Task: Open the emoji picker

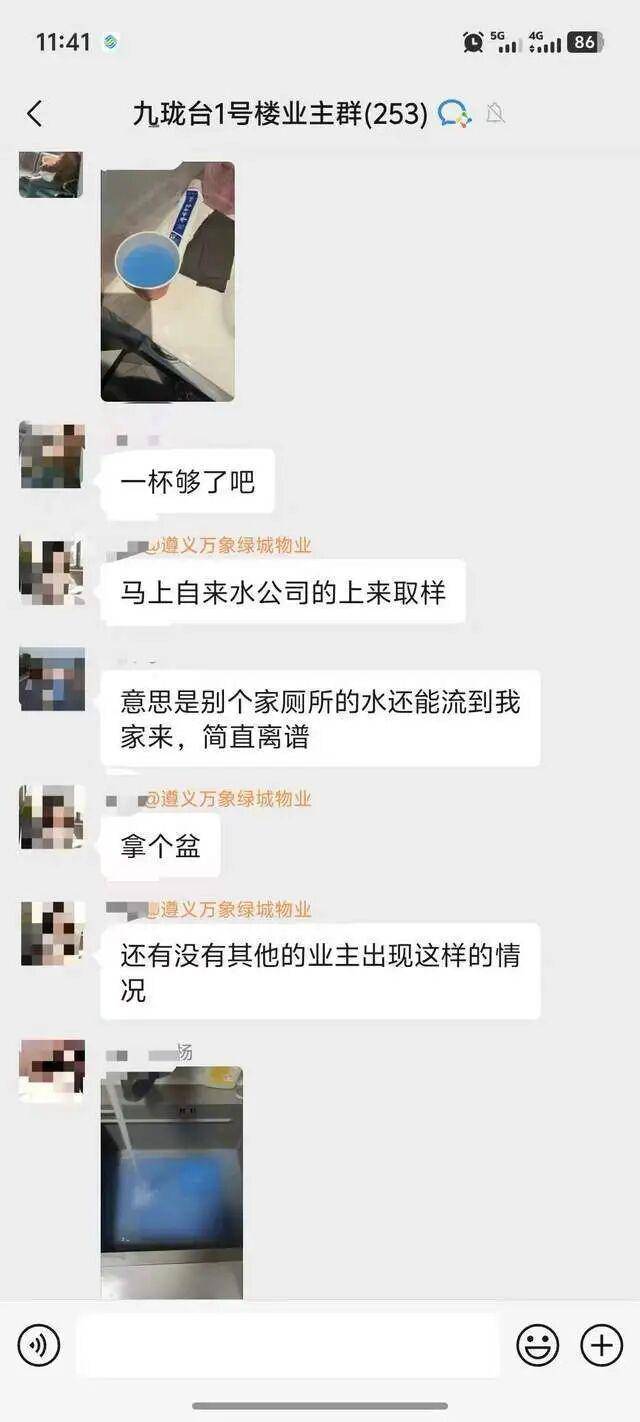Action: pyautogui.click(x=537, y=1345)
